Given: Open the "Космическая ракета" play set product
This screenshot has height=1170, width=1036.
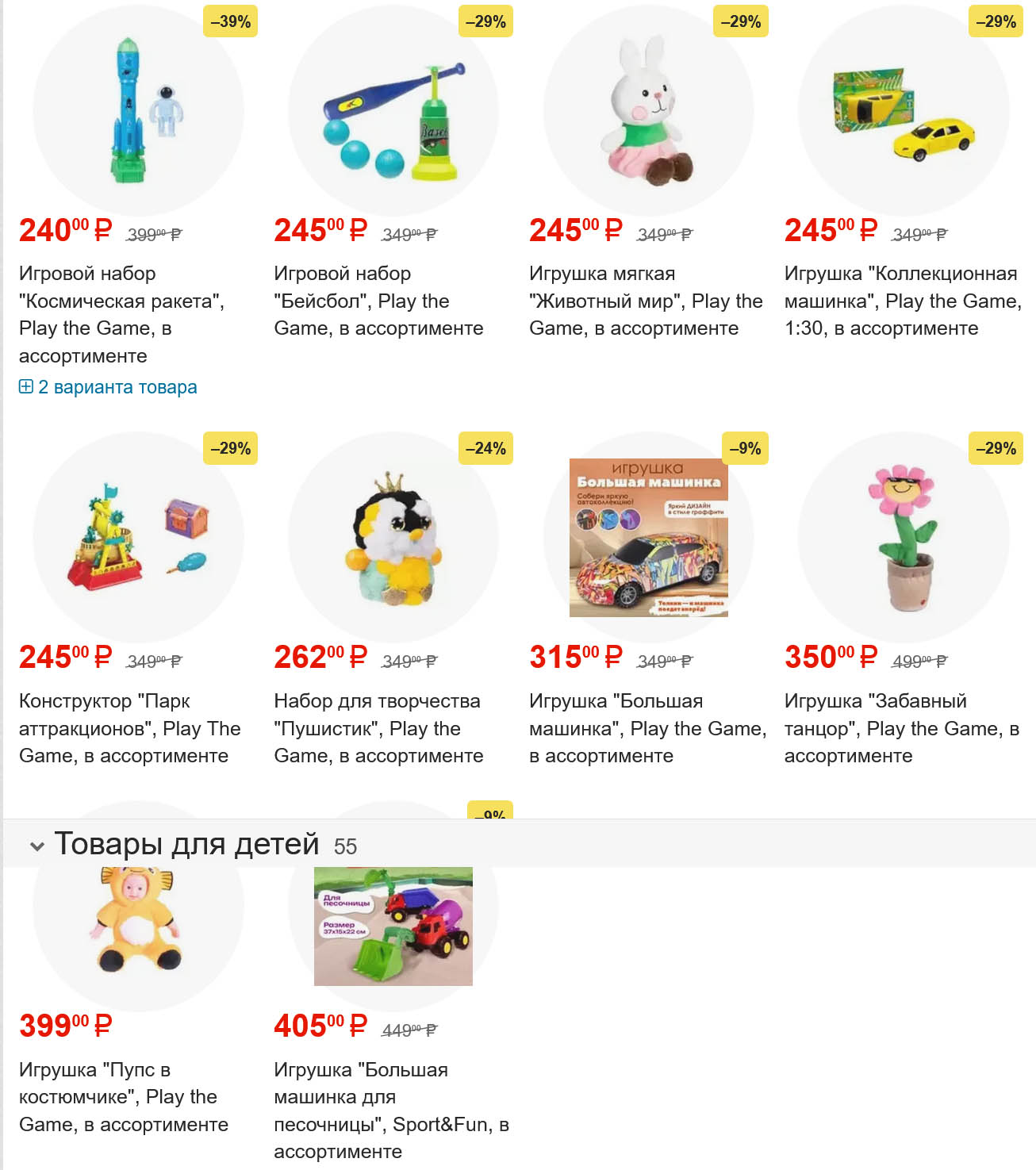Looking at the screenshot, I should (121, 314).
